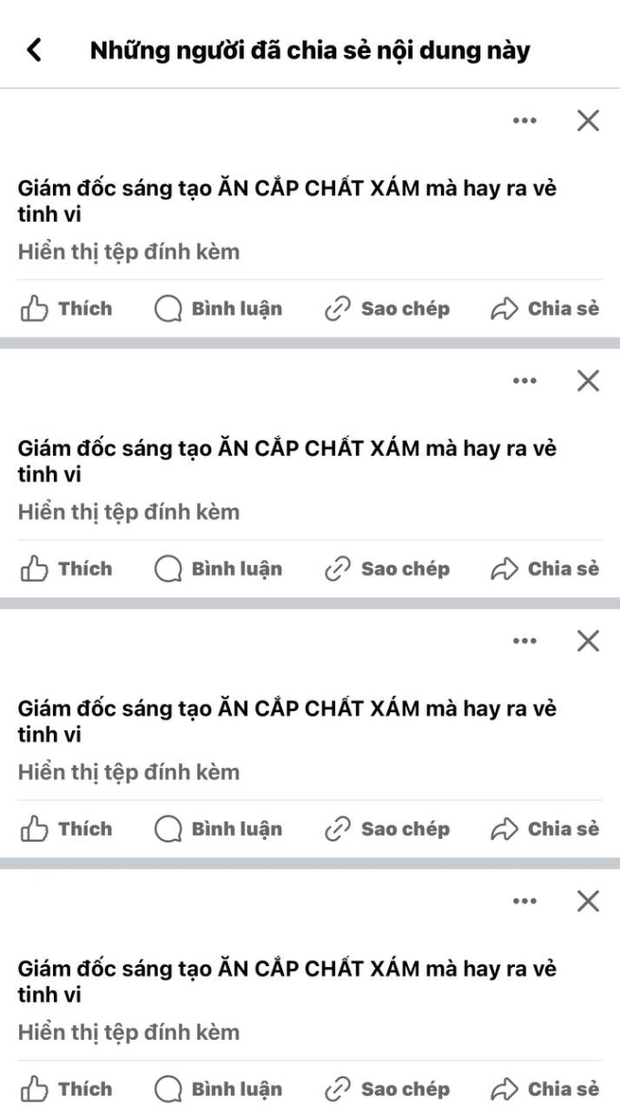Viewport: 620px width, 1113px height.
Task: Like the second shared post
Action: coord(67,569)
